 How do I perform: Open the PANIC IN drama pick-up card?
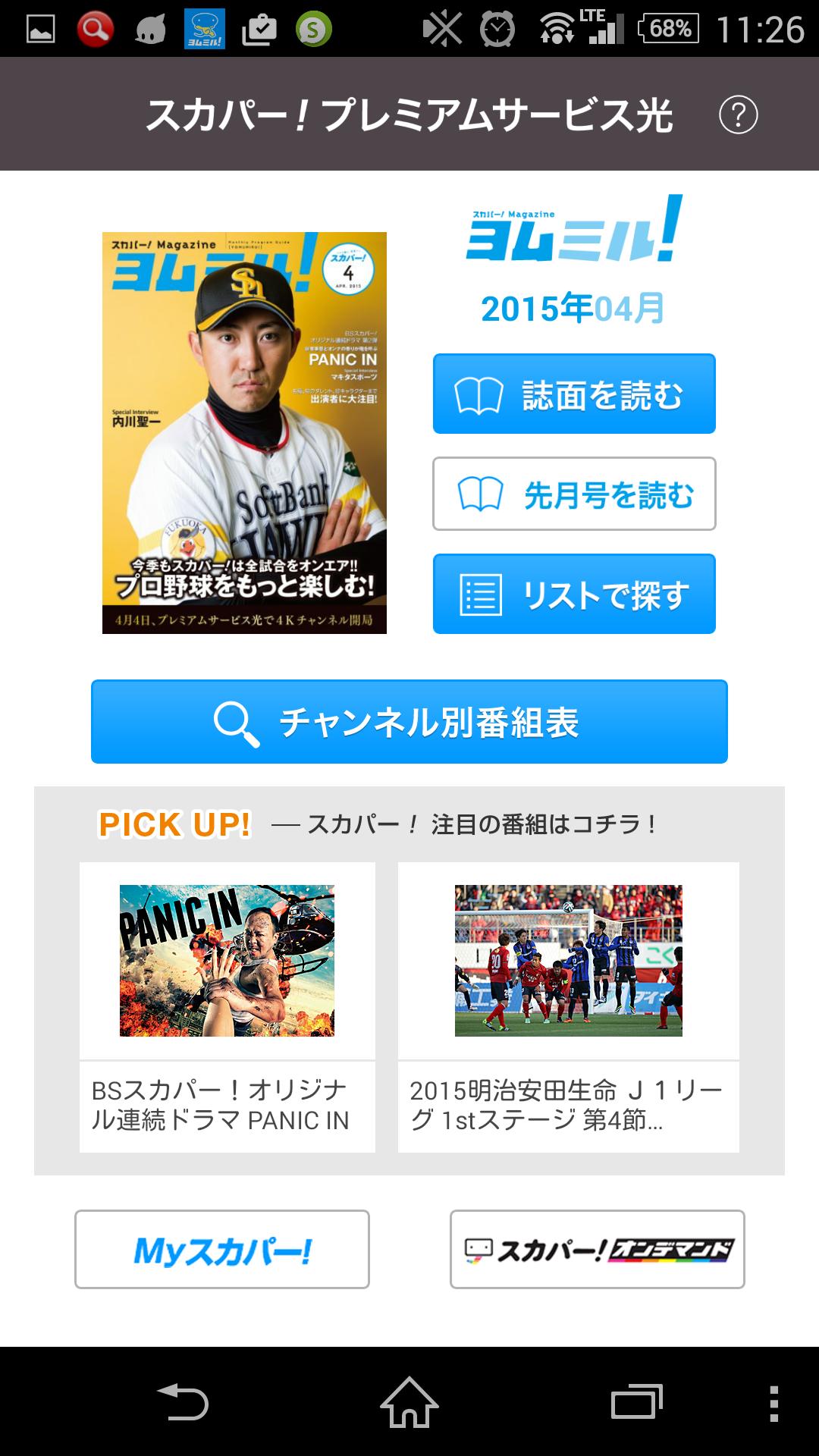[227, 1007]
